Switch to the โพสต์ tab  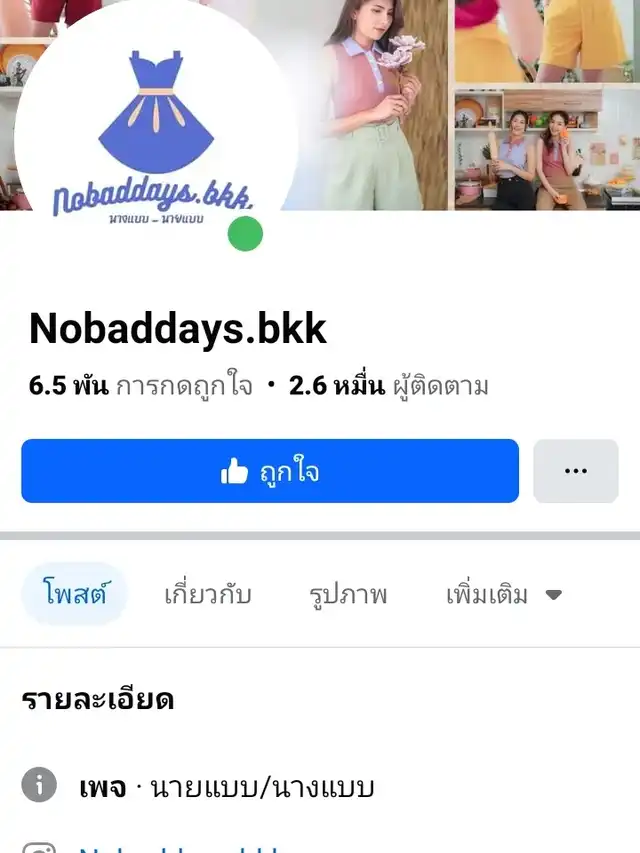[74, 595]
